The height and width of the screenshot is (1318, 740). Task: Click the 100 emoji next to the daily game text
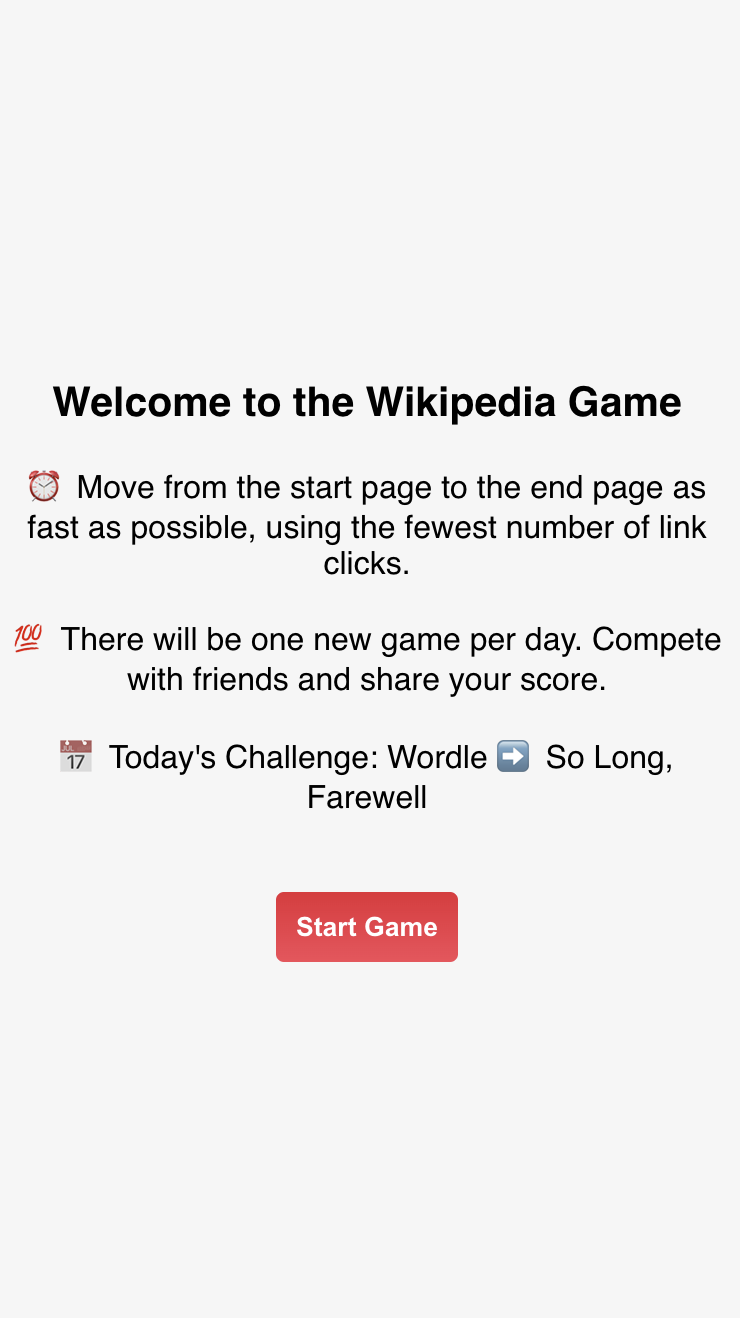27,638
